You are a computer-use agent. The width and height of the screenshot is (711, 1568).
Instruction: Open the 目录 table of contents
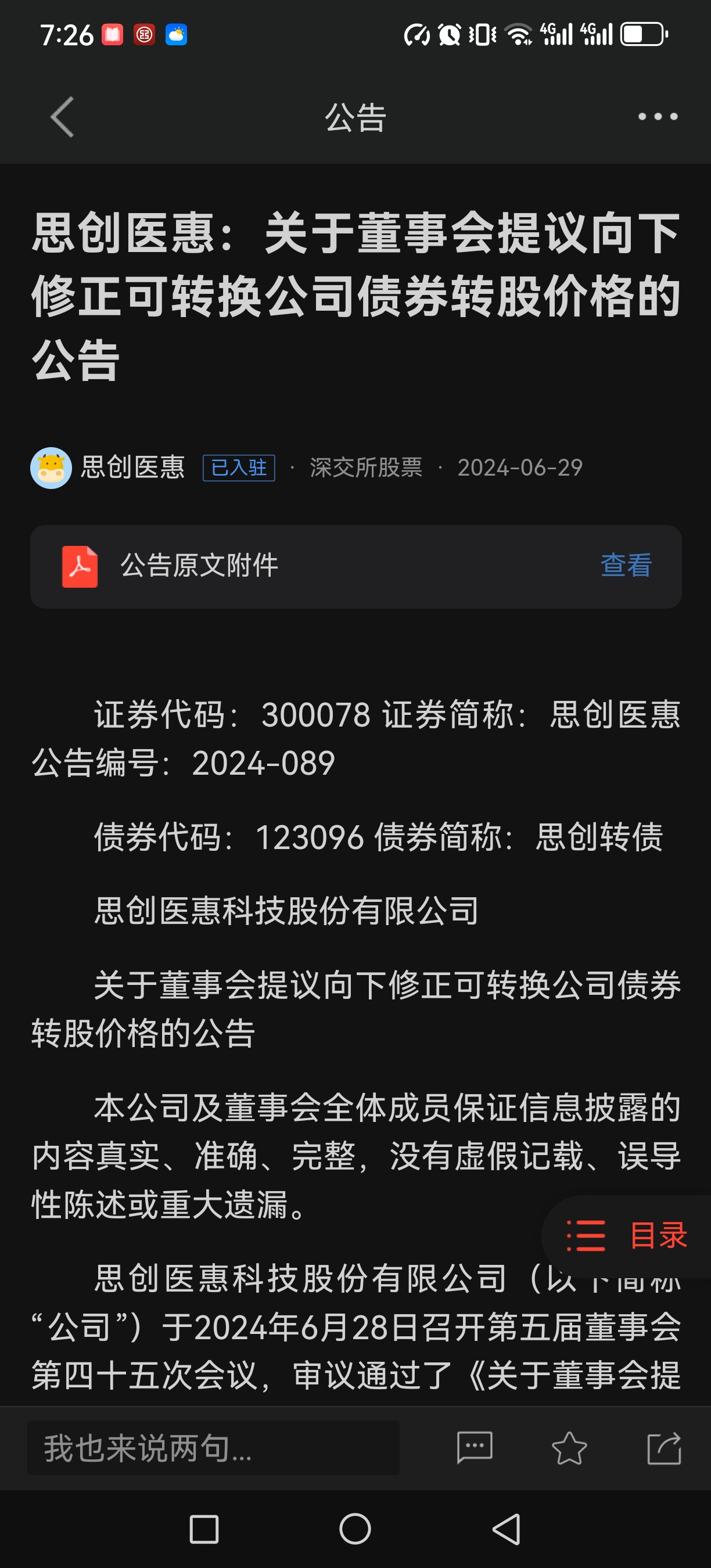(x=627, y=1235)
